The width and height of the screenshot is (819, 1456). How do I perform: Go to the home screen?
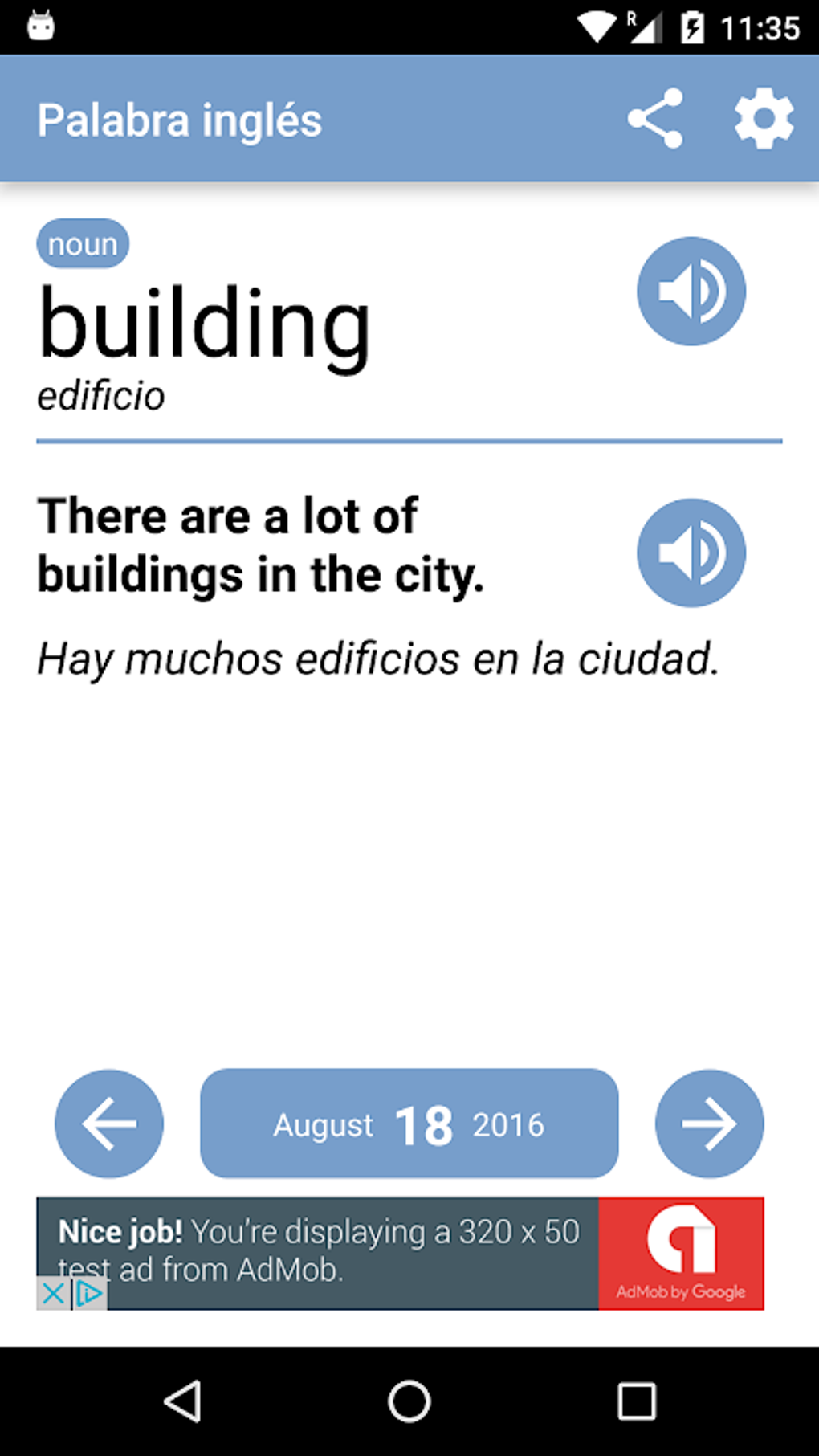pyautogui.click(x=409, y=1401)
